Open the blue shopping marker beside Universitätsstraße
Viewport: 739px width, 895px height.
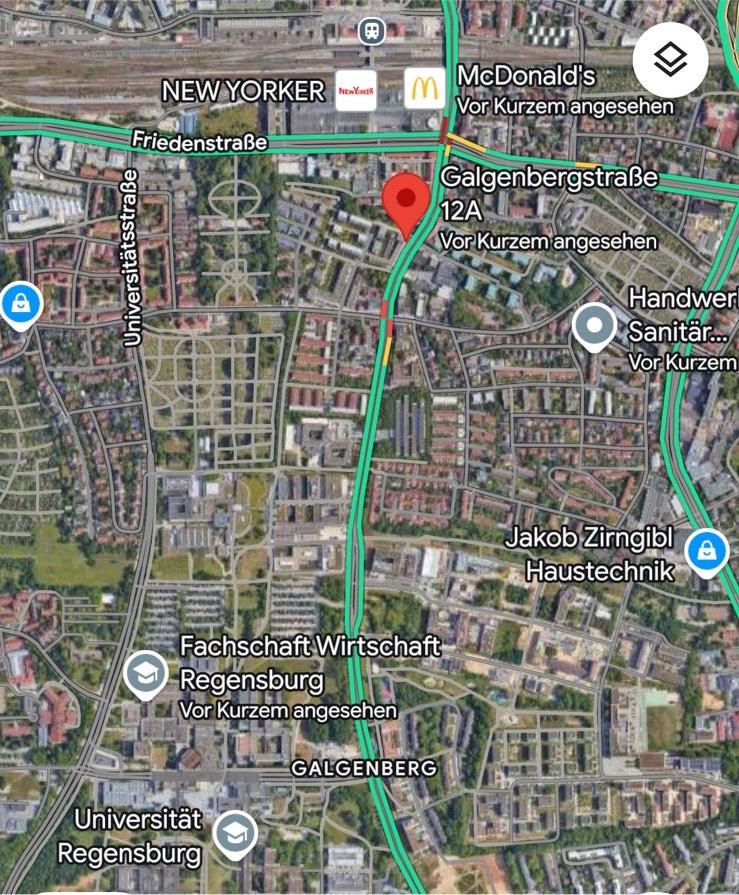tap(19, 303)
